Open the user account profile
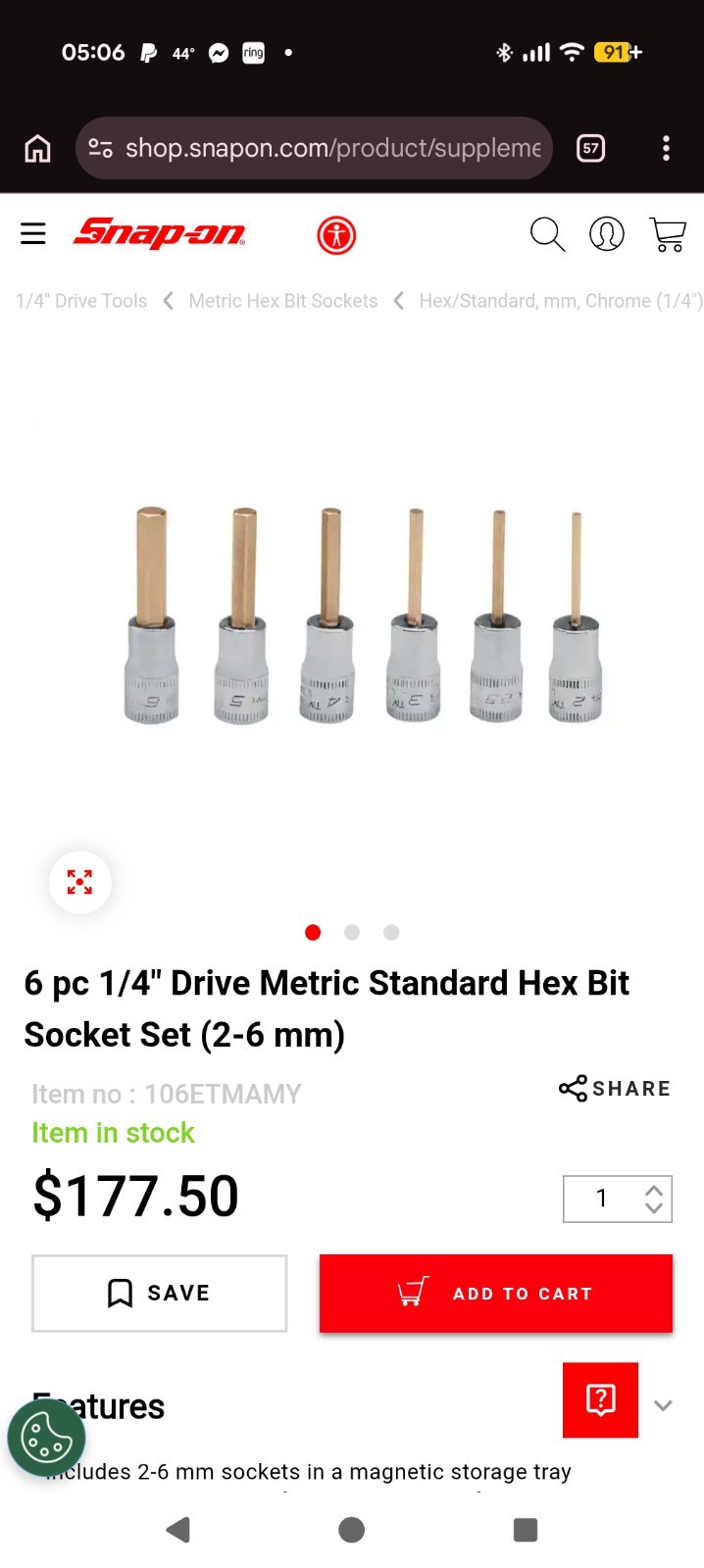Image resolution: width=704 pixels, height=1568 pixels. coord(607,235)
